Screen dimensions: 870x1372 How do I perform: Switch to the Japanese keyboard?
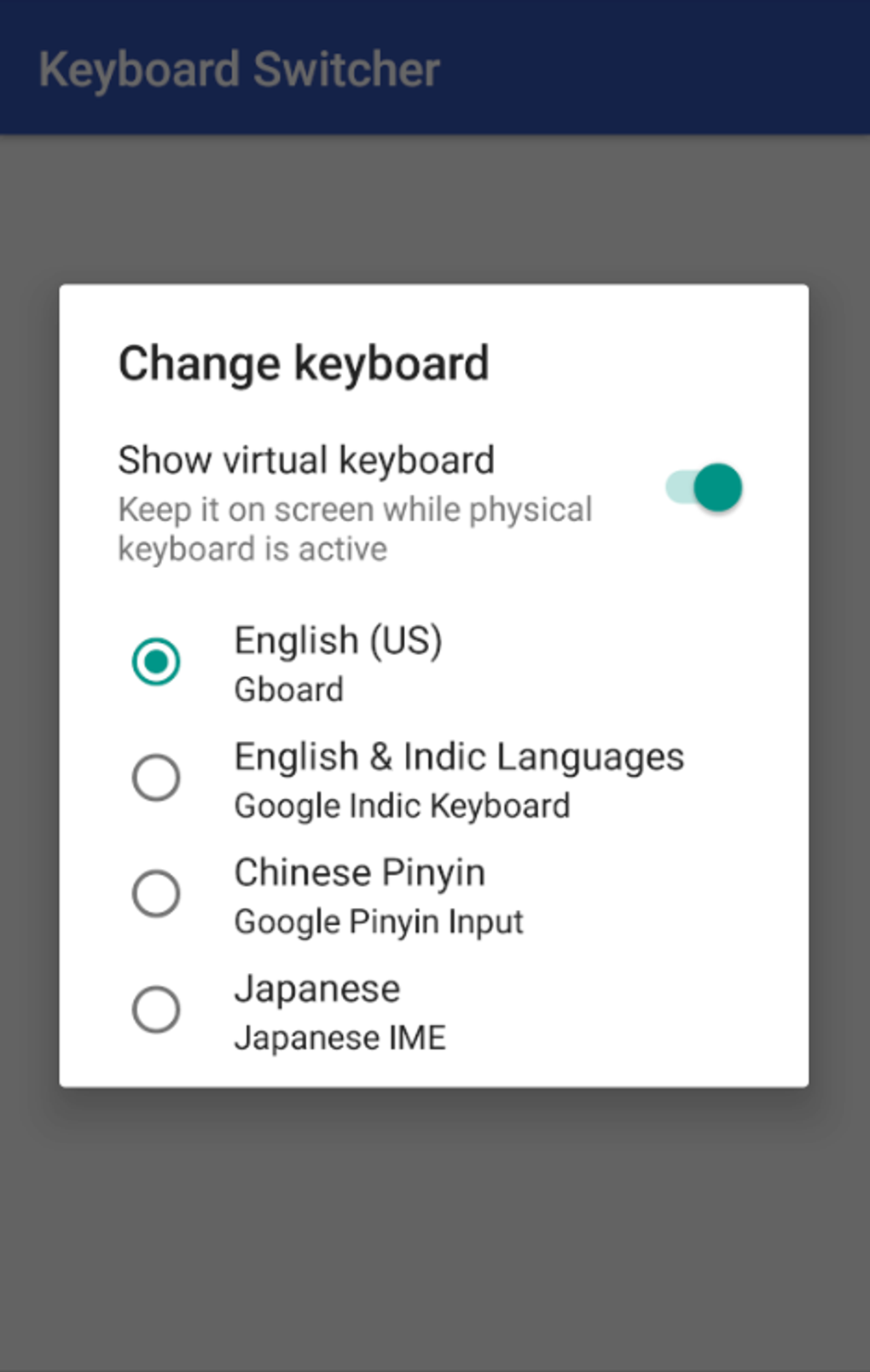156,1009
